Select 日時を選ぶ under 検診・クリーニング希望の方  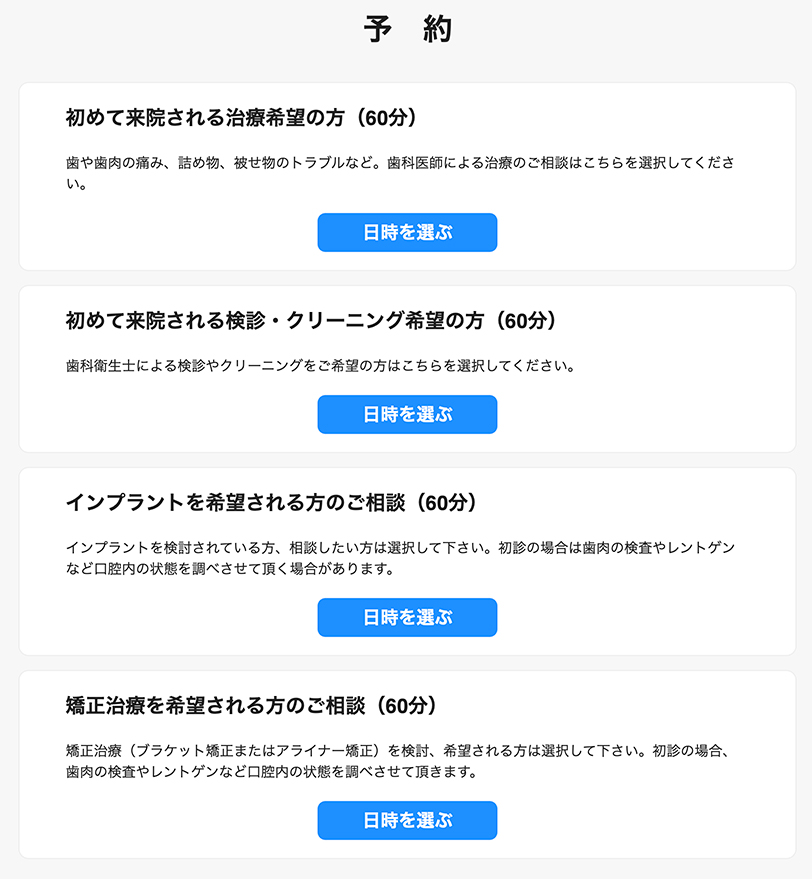407,414
